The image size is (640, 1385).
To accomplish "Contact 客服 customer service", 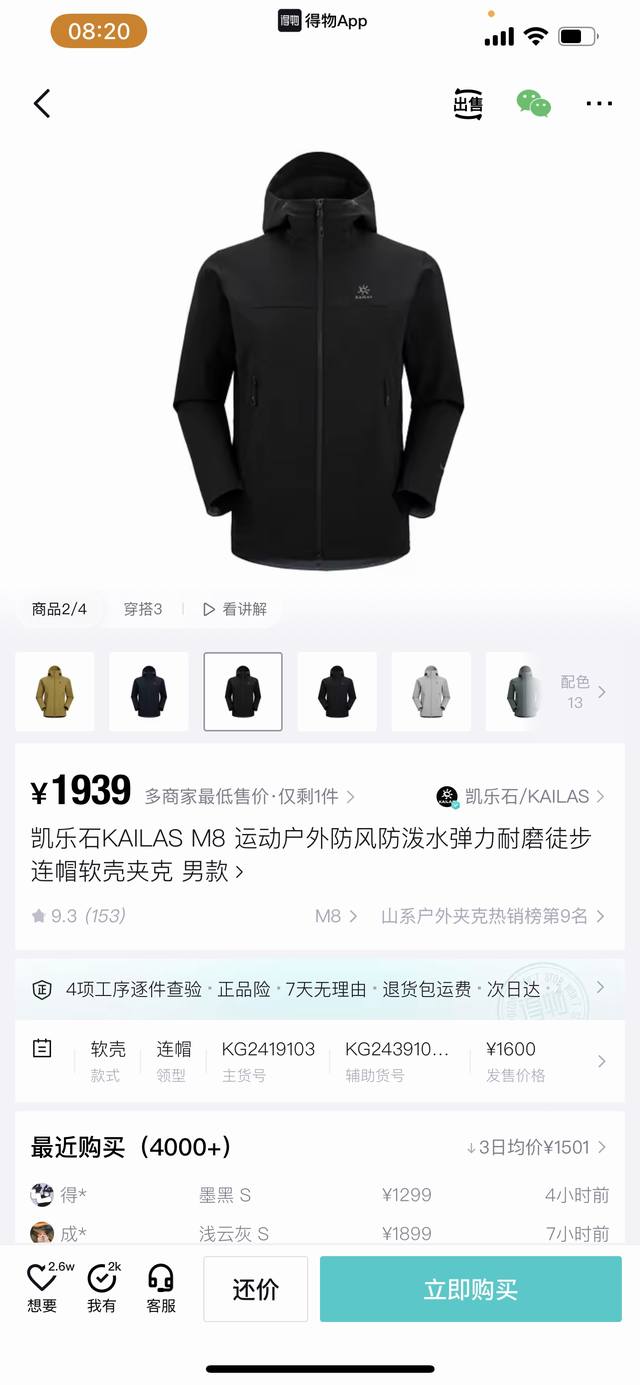I will pyautogui.click(x=161, y=1288).
